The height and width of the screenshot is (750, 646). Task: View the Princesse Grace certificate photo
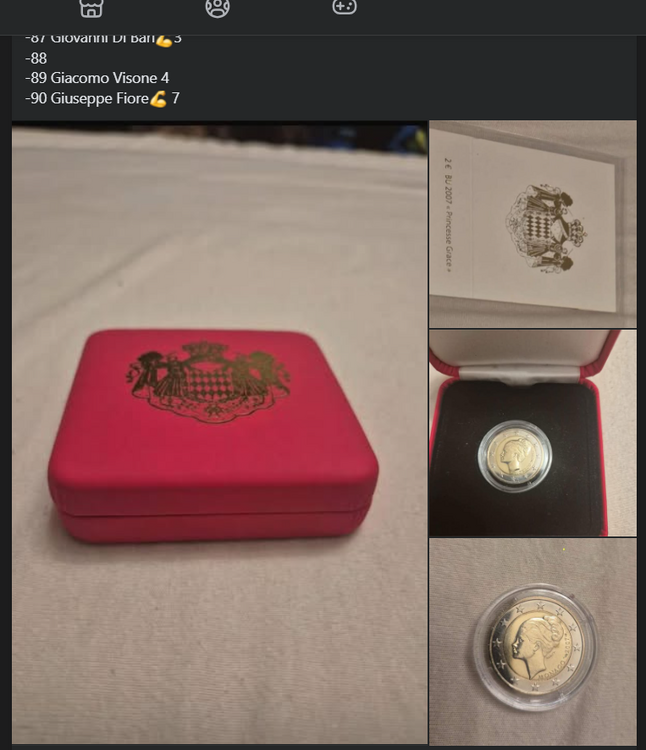point(532,224)
